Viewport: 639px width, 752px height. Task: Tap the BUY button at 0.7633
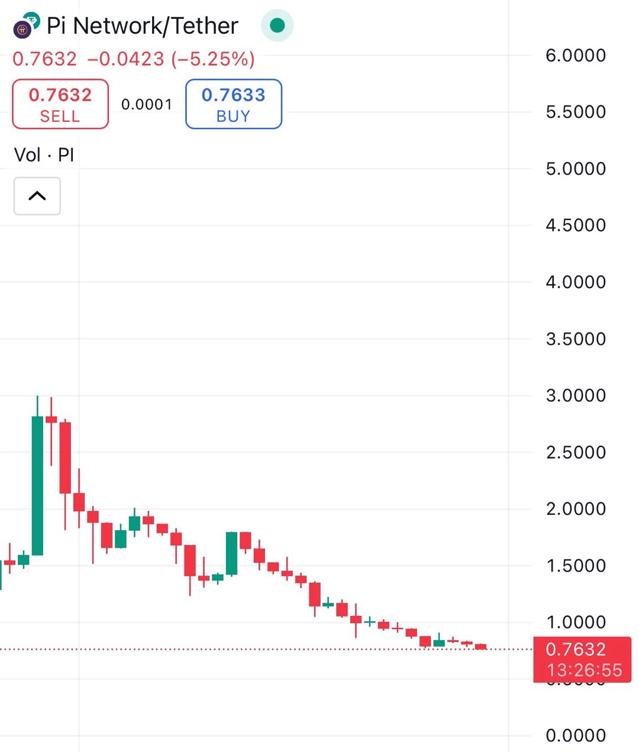233,104
